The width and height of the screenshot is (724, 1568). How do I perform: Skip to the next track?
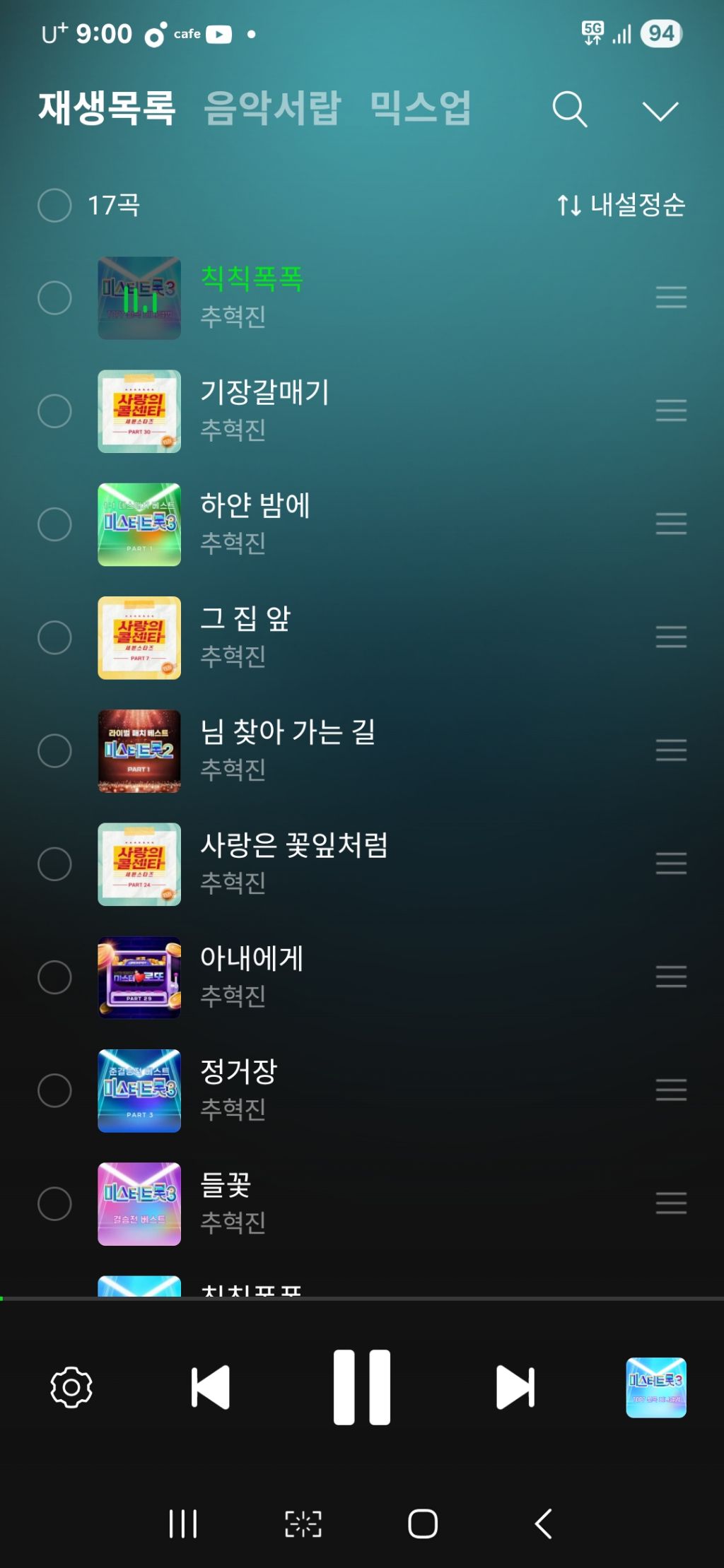pyautogui.click(x=515, y=1387)
